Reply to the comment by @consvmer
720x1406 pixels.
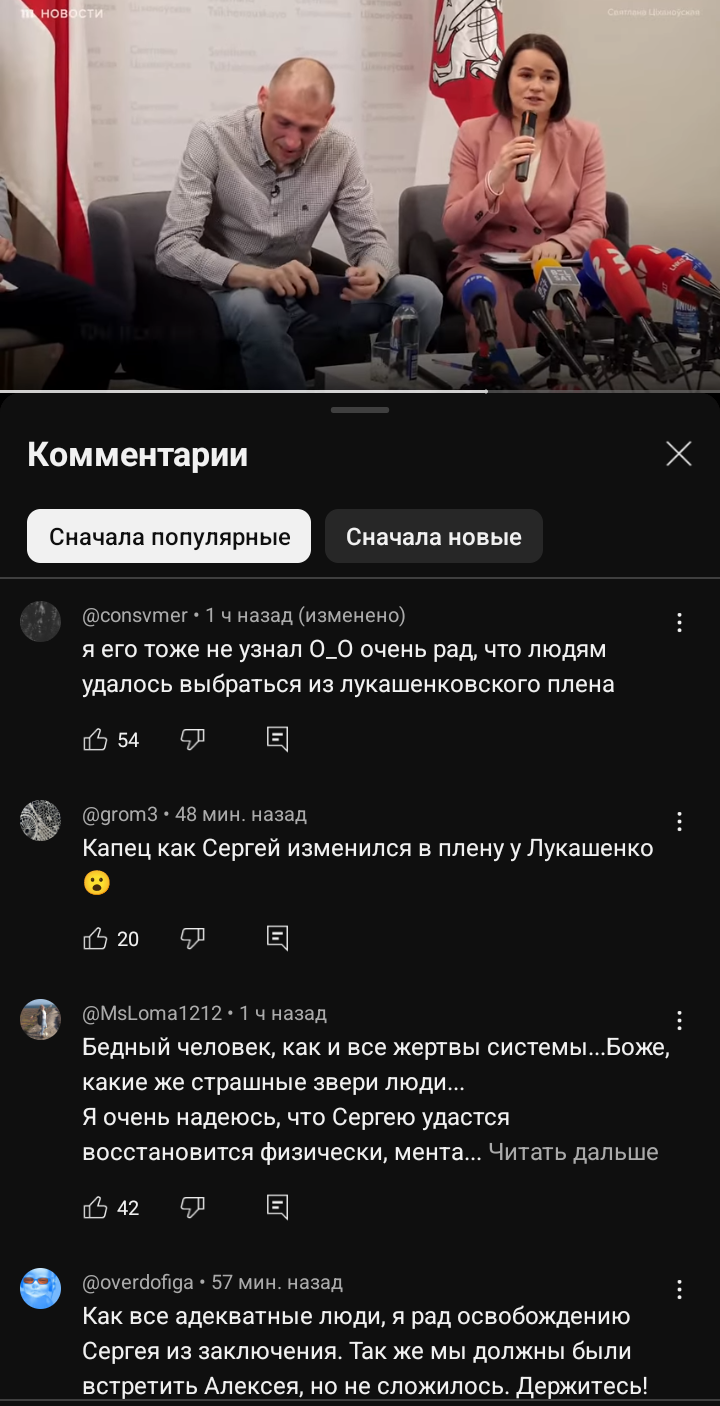point(278,739)
